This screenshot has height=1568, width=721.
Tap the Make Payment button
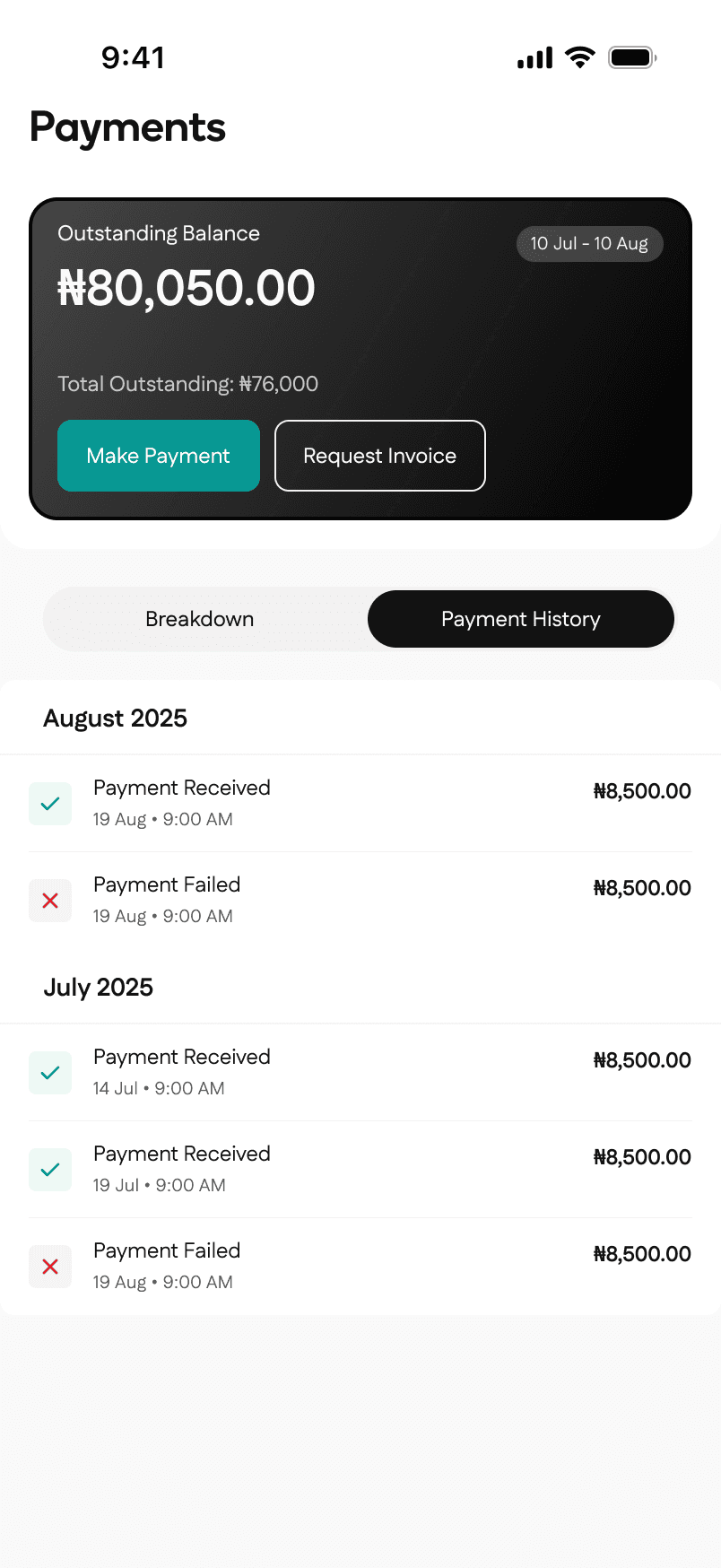[x=159, y=456]
